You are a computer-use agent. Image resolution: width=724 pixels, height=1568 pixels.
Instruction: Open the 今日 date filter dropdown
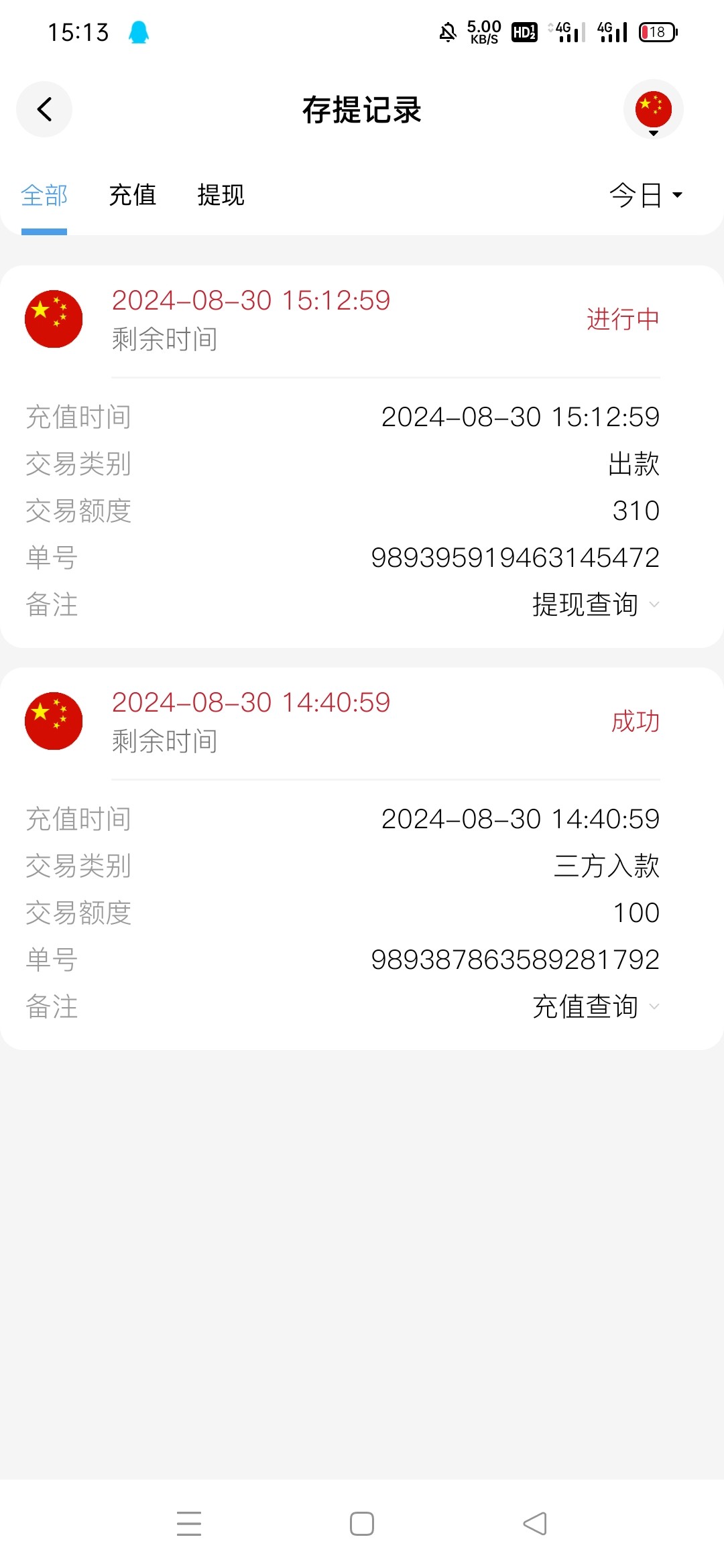click(x=645, y=194)
